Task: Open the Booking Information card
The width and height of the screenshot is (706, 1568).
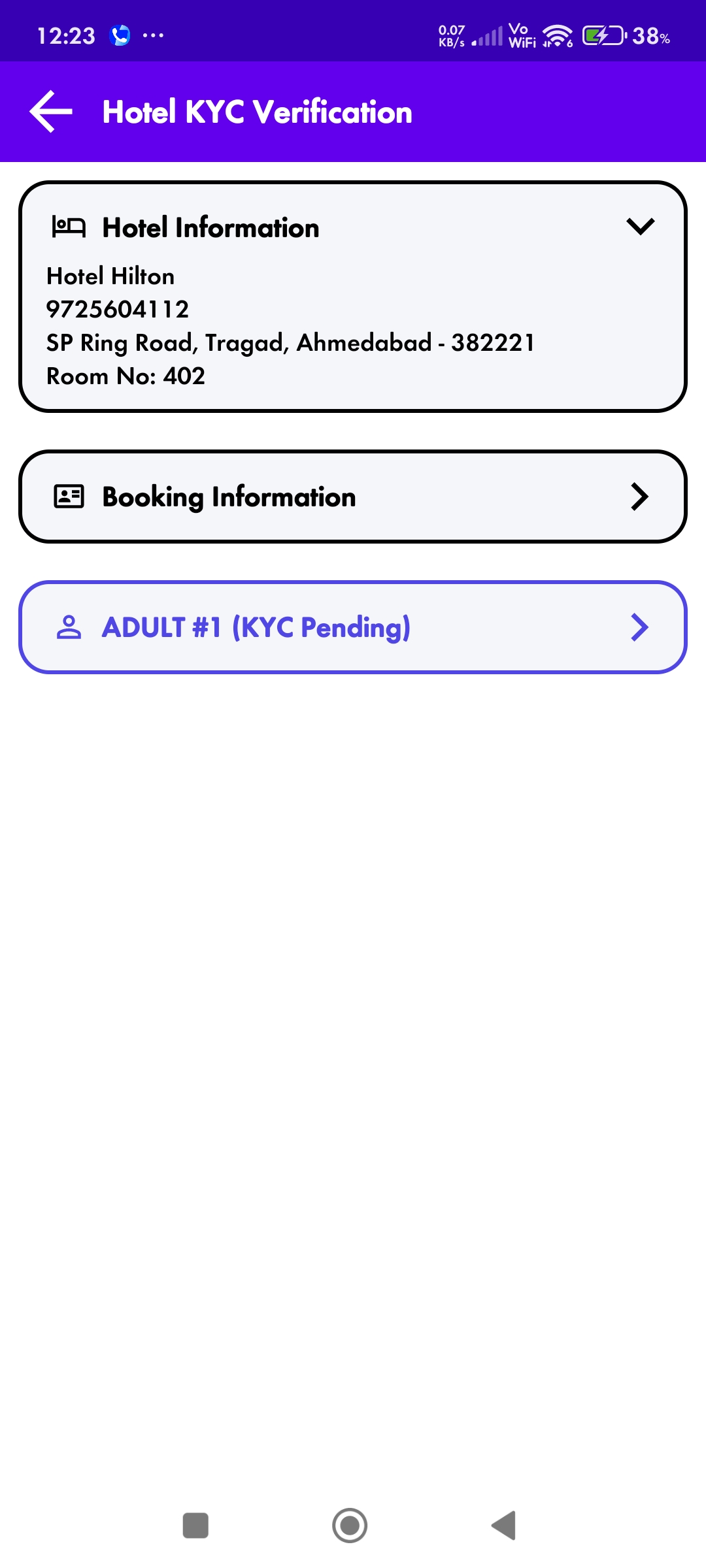Action: point(353,497)
